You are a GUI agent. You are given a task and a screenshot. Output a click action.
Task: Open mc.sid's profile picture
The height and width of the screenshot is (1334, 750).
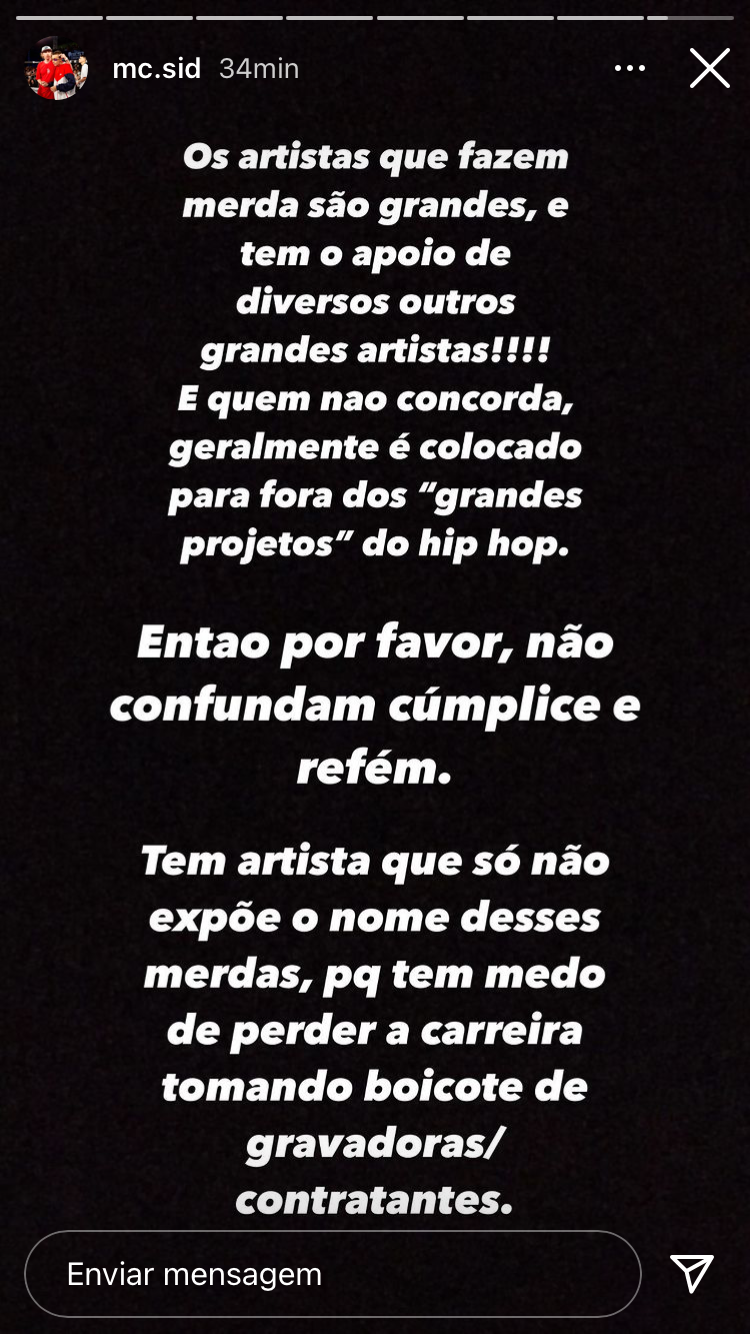pyautogui.click(x=56, y=68)
